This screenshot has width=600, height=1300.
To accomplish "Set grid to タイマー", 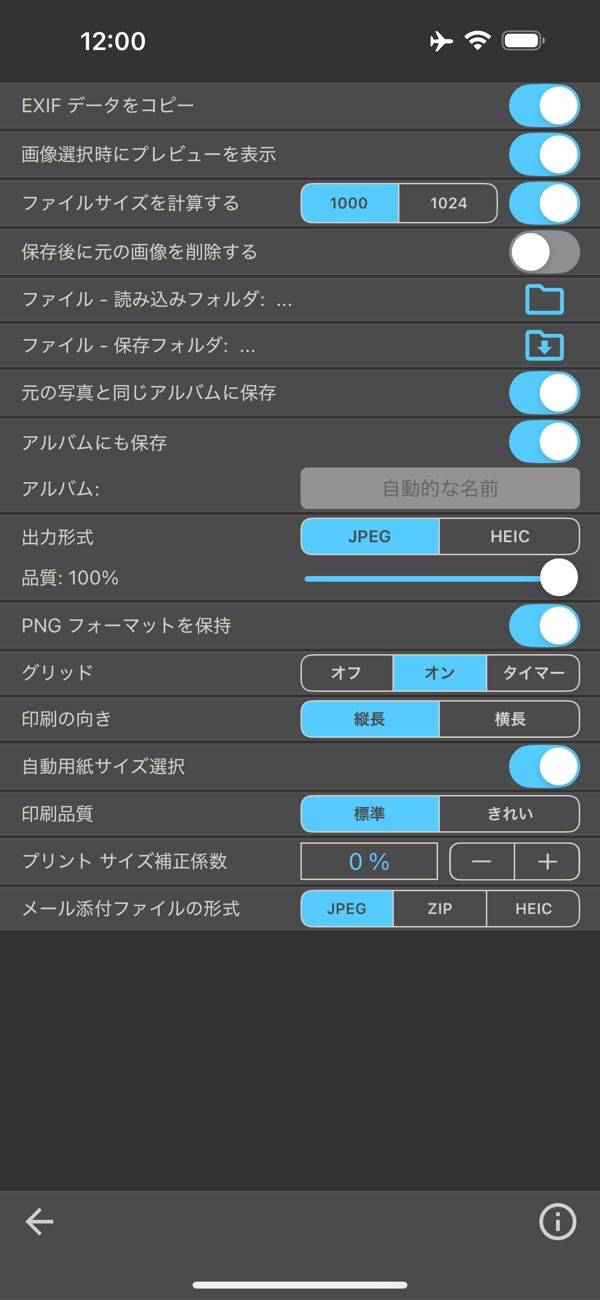I will coord(533,673).
